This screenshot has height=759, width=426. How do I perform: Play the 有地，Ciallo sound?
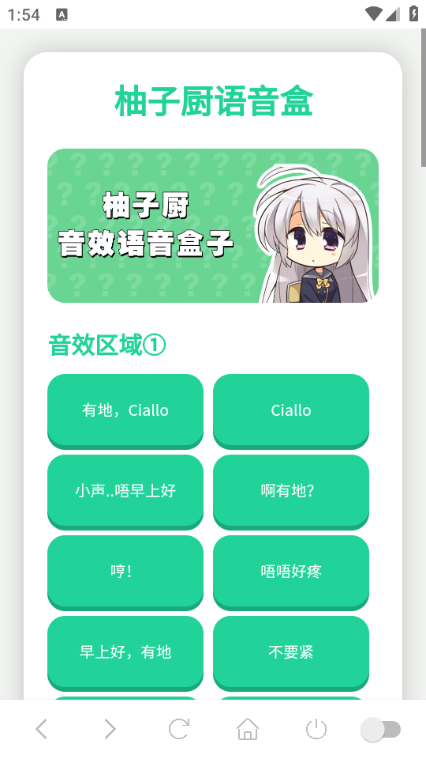coord(125,410)
